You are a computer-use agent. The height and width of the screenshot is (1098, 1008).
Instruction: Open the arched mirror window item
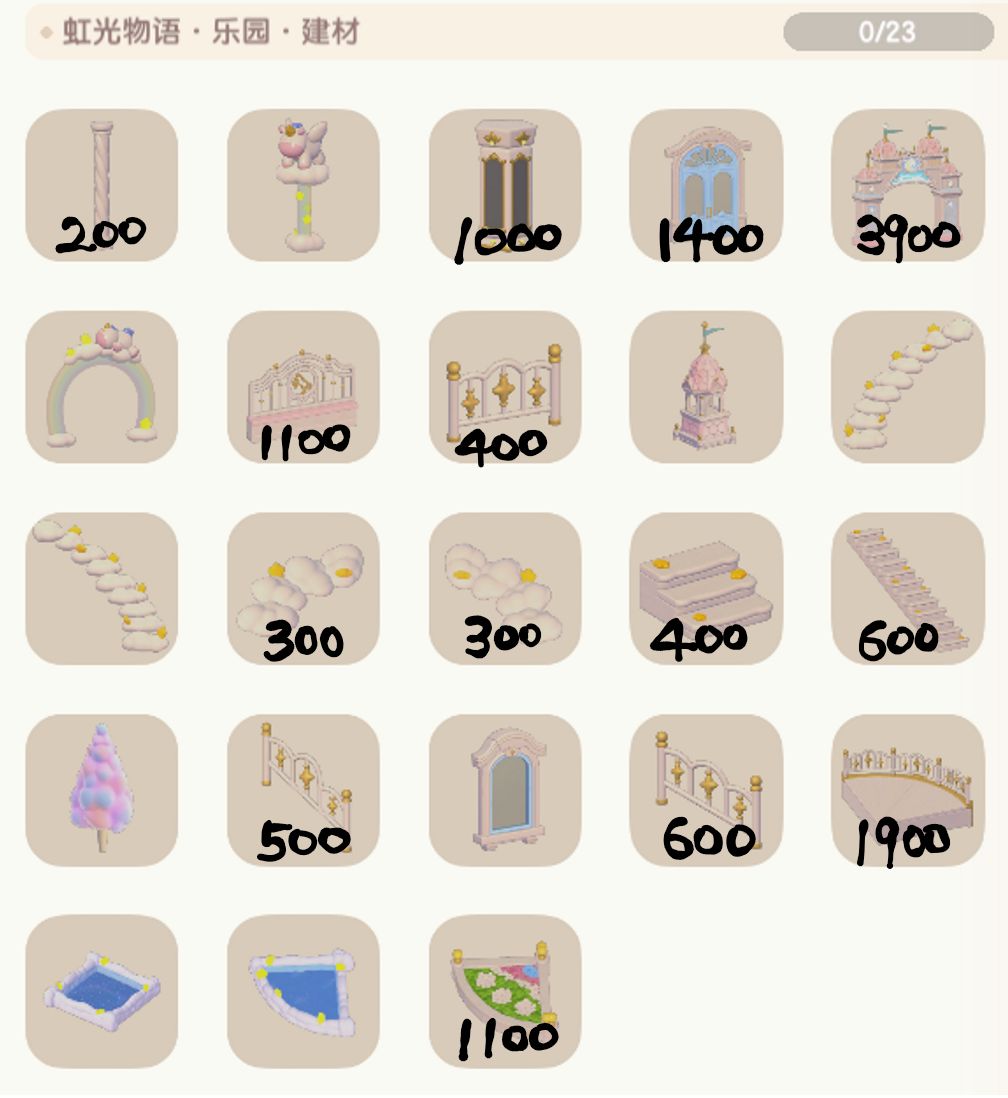[504, 790]
